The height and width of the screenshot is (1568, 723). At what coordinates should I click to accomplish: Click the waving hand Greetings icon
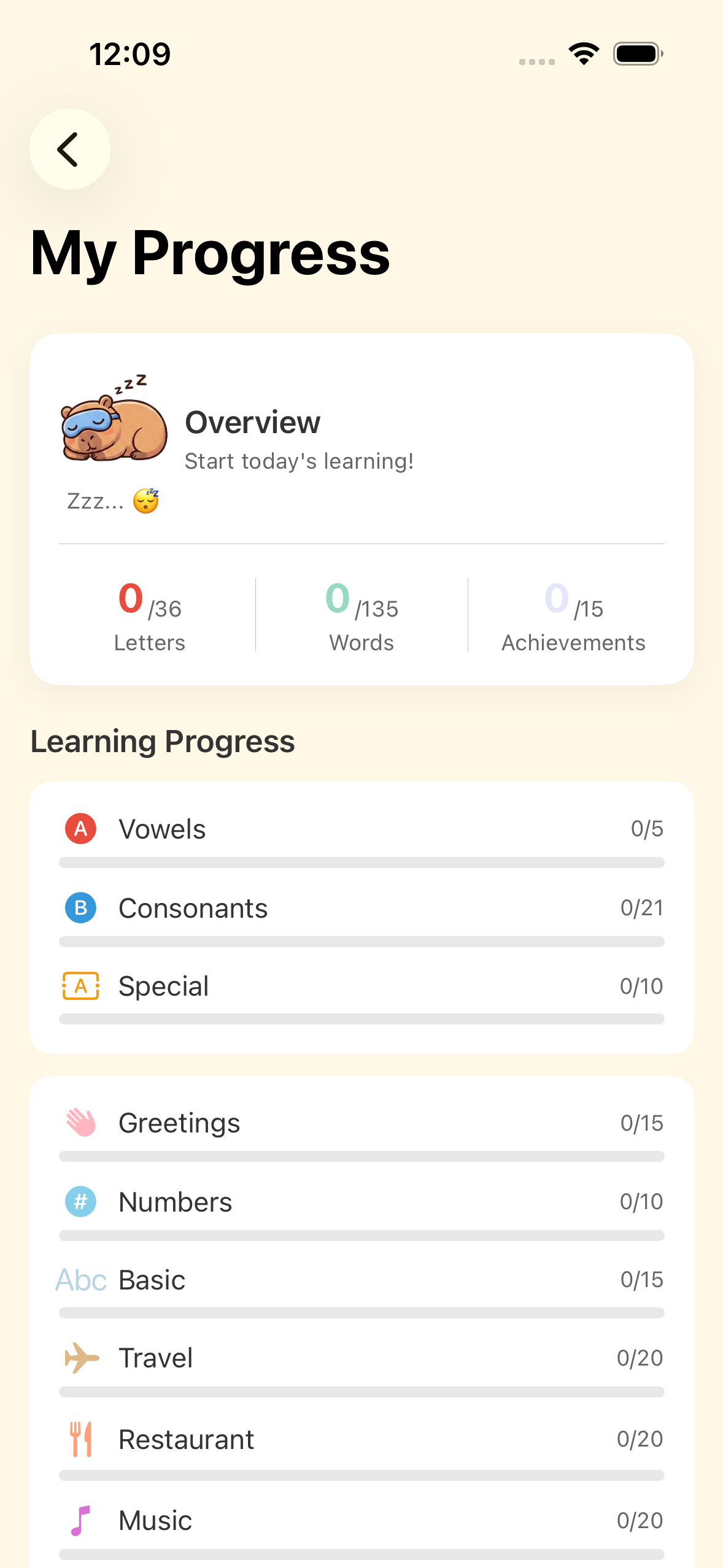80,1123
